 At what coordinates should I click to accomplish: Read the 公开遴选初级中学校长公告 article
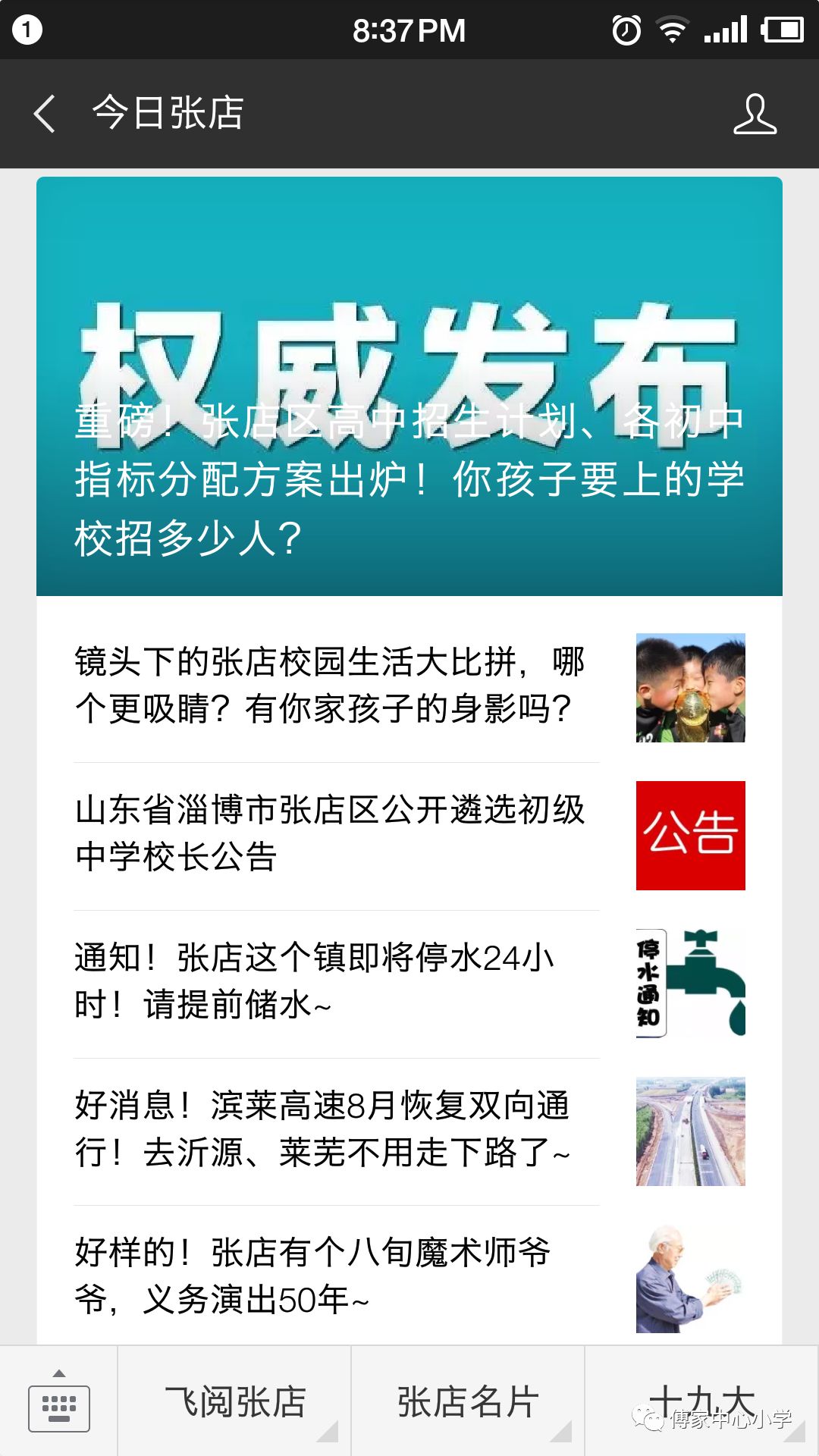[x=409, y=835]
